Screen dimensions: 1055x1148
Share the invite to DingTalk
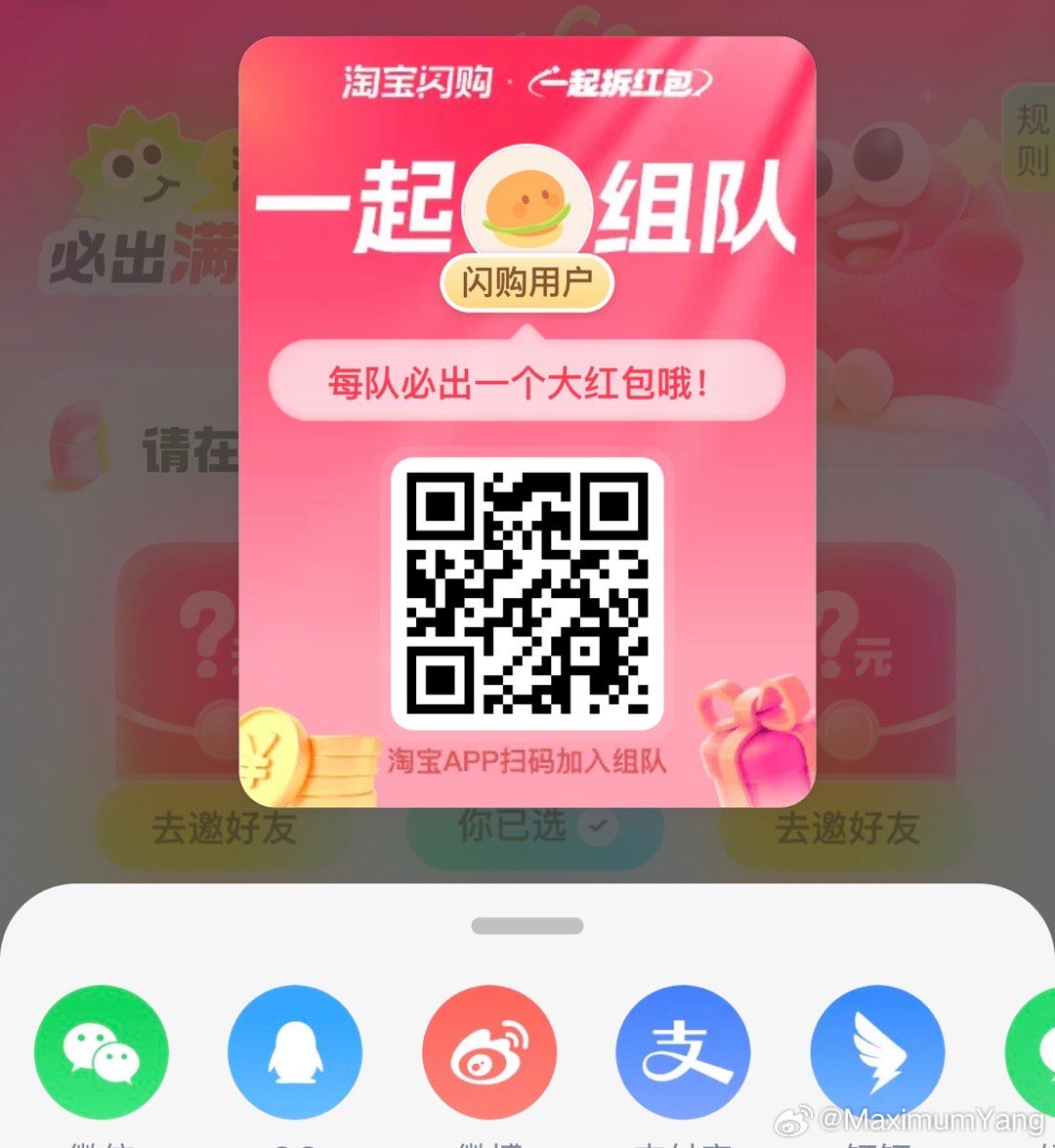click(x=877, y=1052)
